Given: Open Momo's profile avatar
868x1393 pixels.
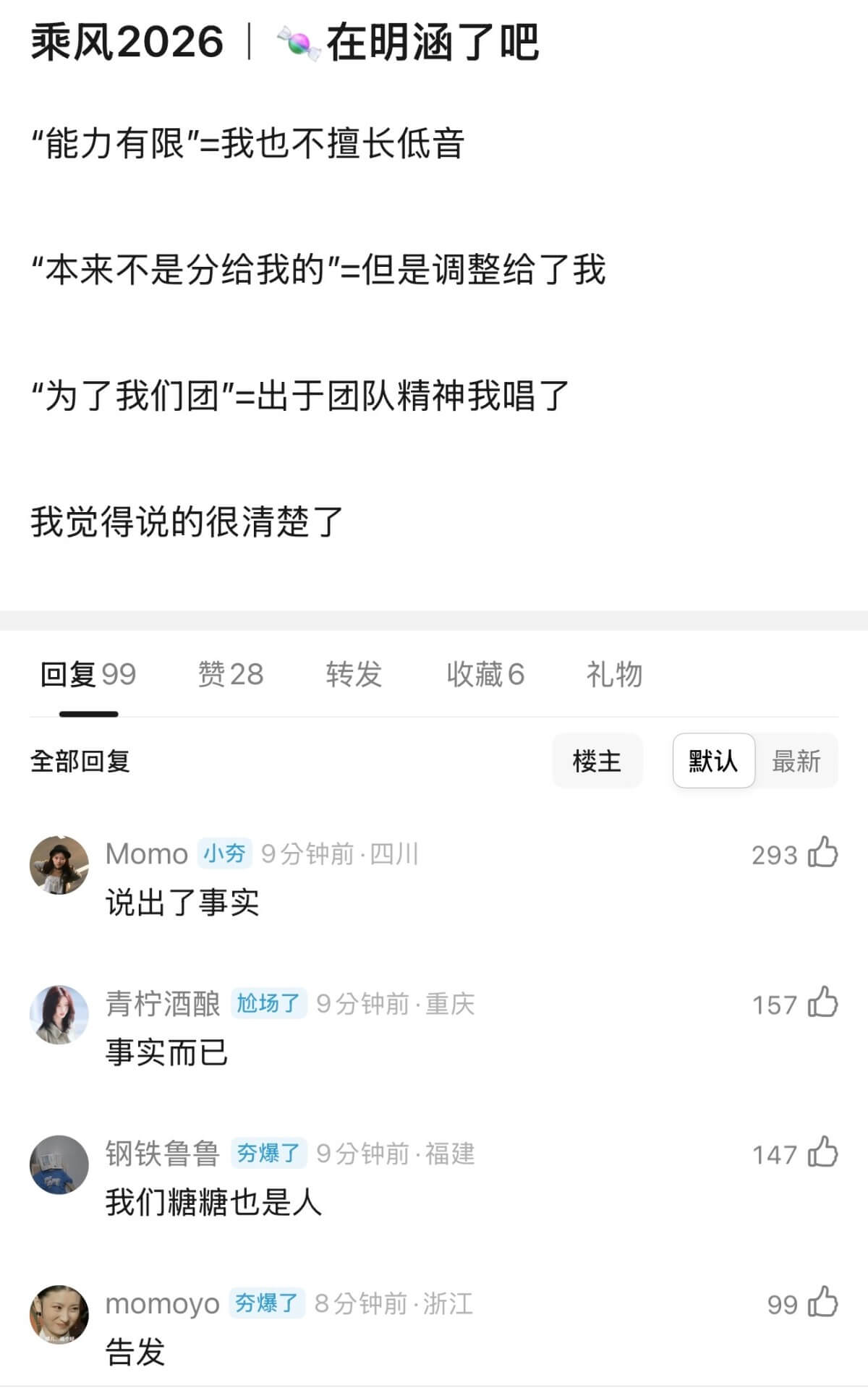Looking at the screenshot, I should pos(59,865).
